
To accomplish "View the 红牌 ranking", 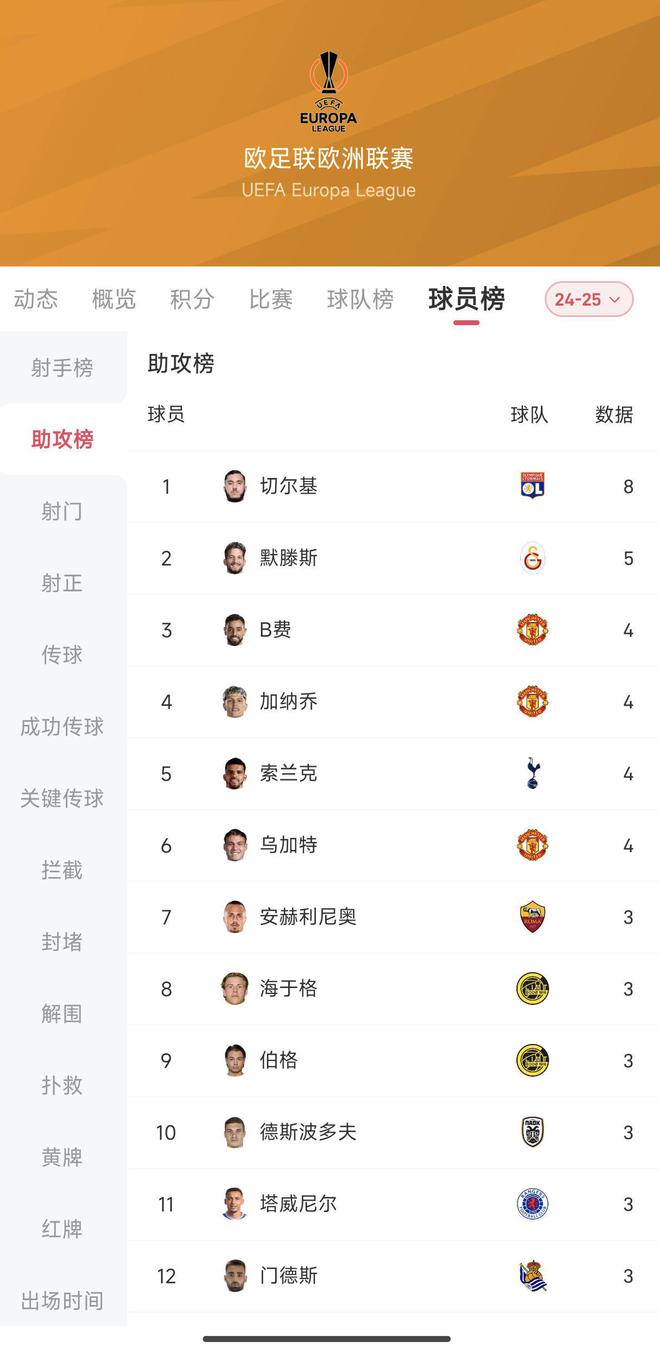I will (x=62, y=1229).
